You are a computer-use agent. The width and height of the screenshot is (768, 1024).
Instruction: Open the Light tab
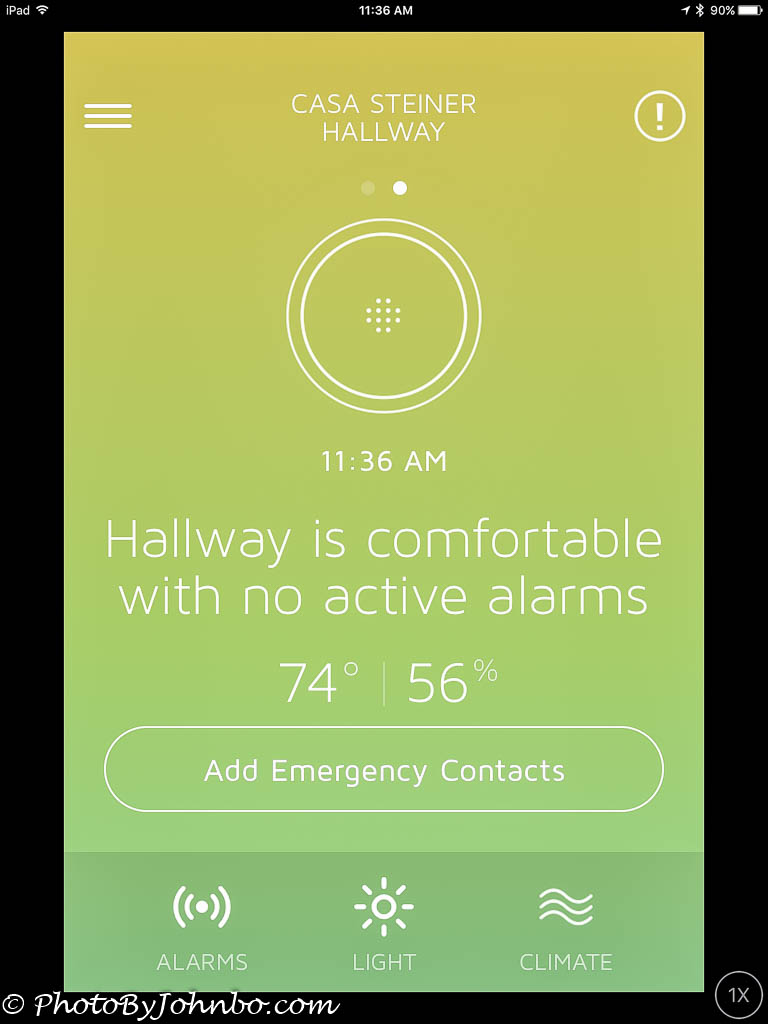(384, 926)
